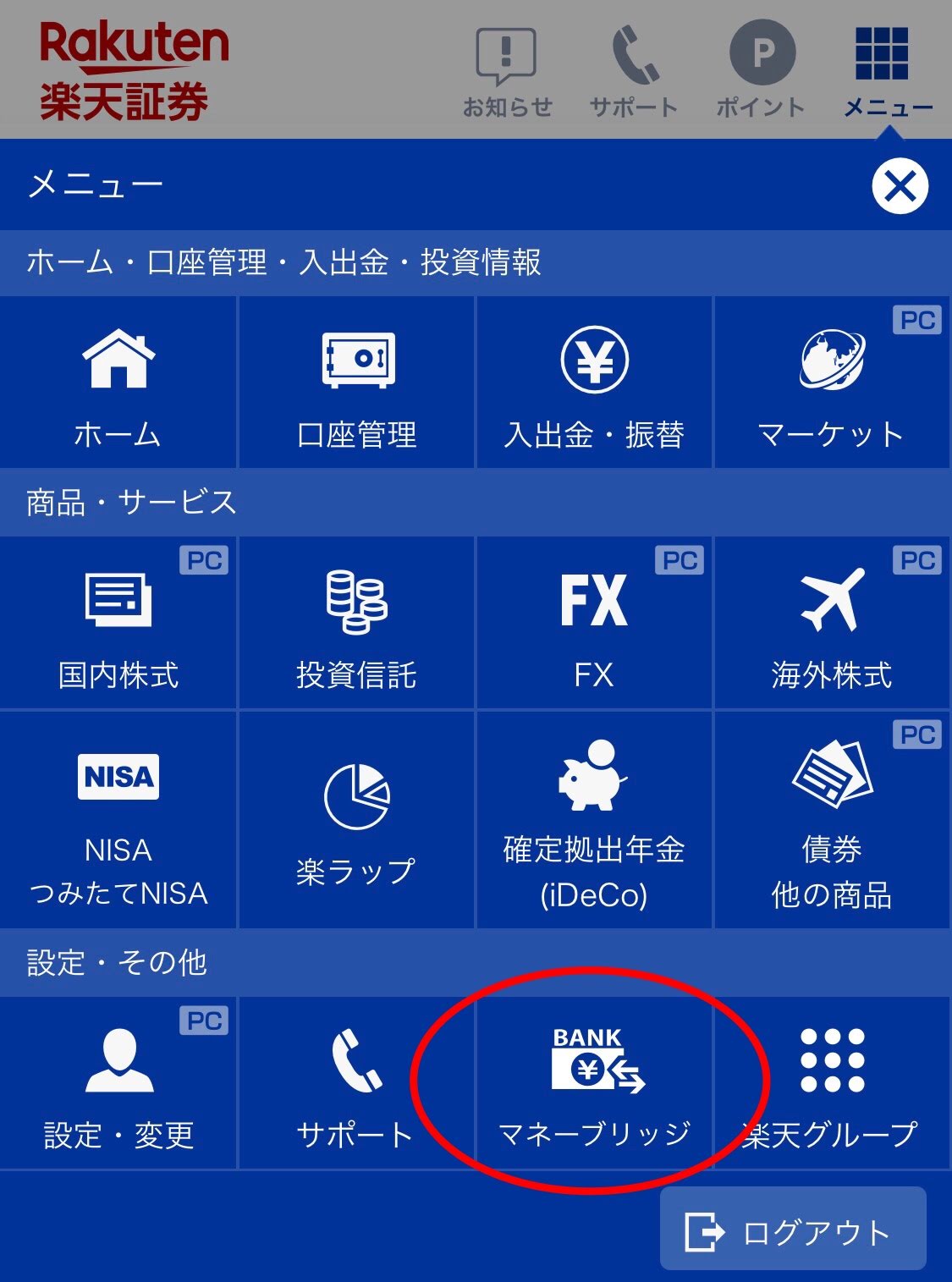Viewport: 952px width, 1282px height.
Task: Open 海外株式
Action: (x=832, y=623)
